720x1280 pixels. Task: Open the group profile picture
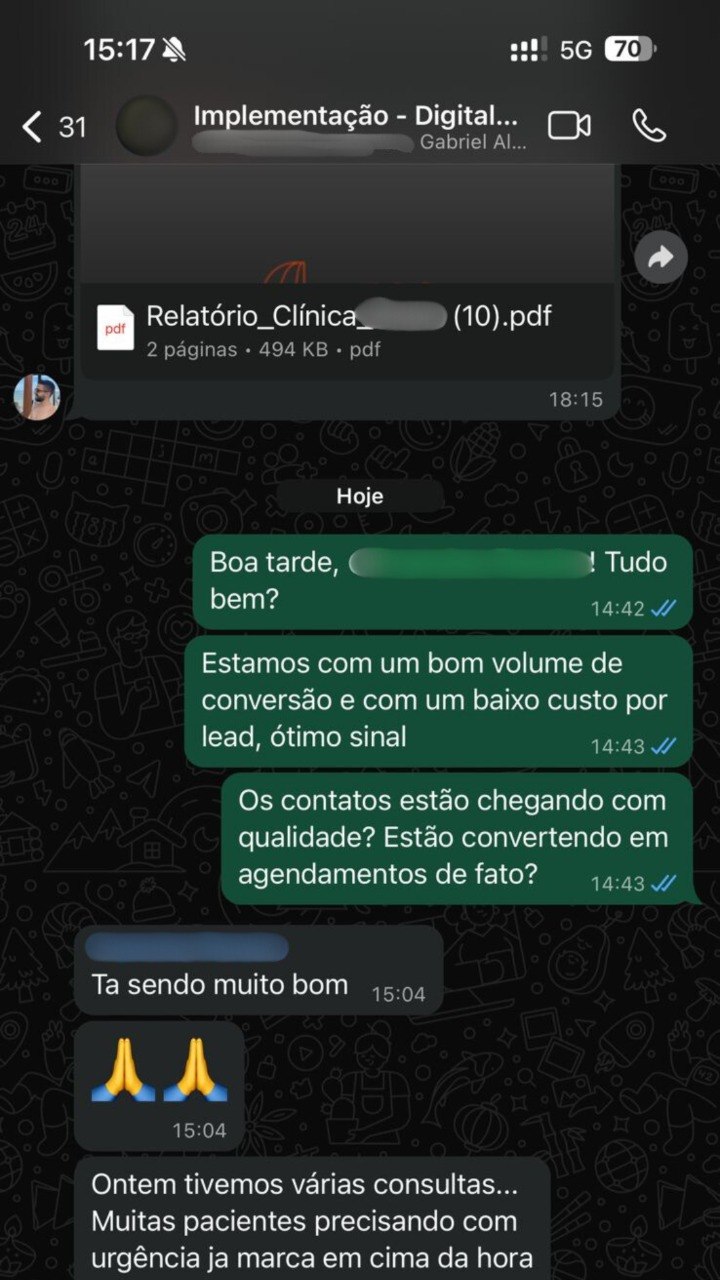pyautogui.click(x=144, y=124)
